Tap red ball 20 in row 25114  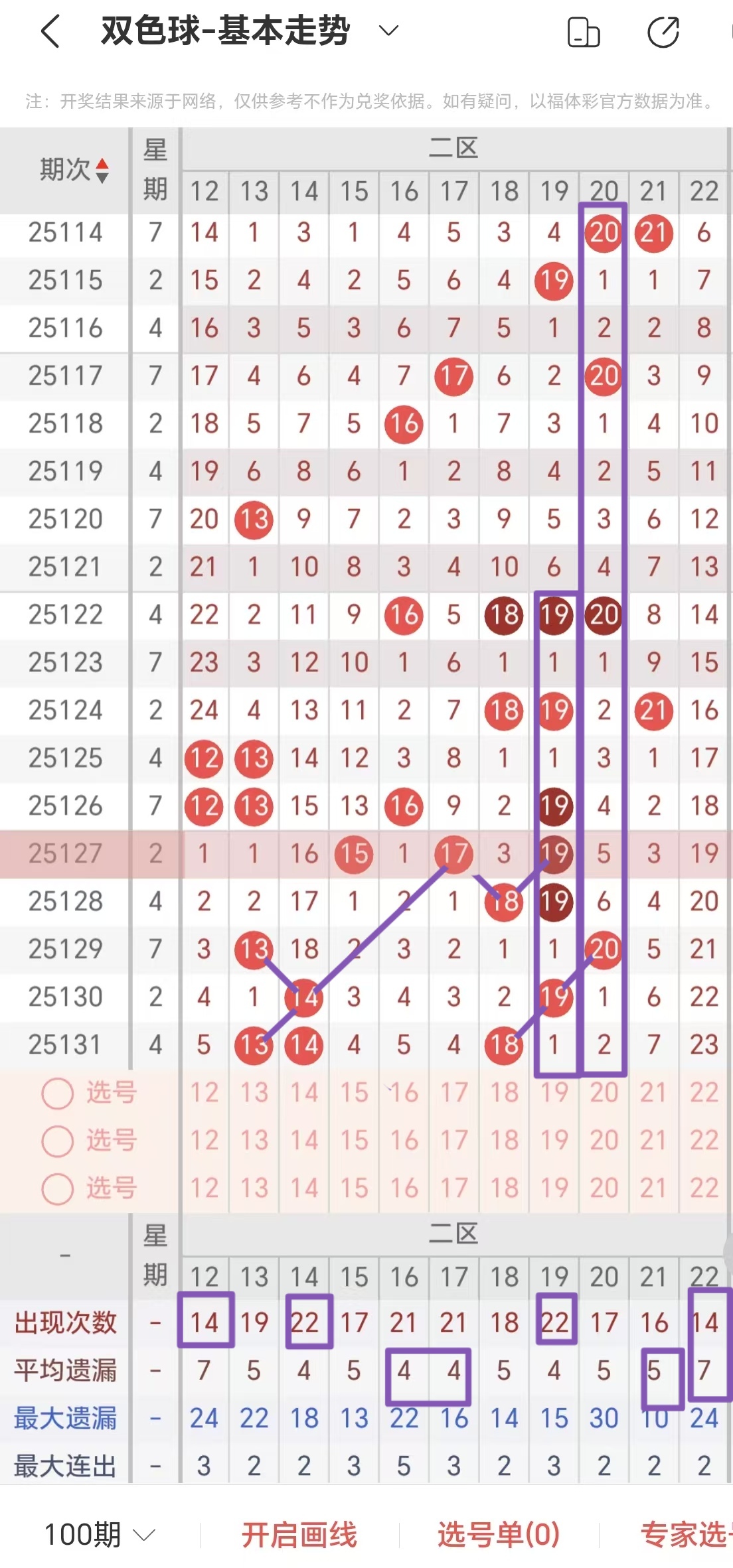point(603,234)
